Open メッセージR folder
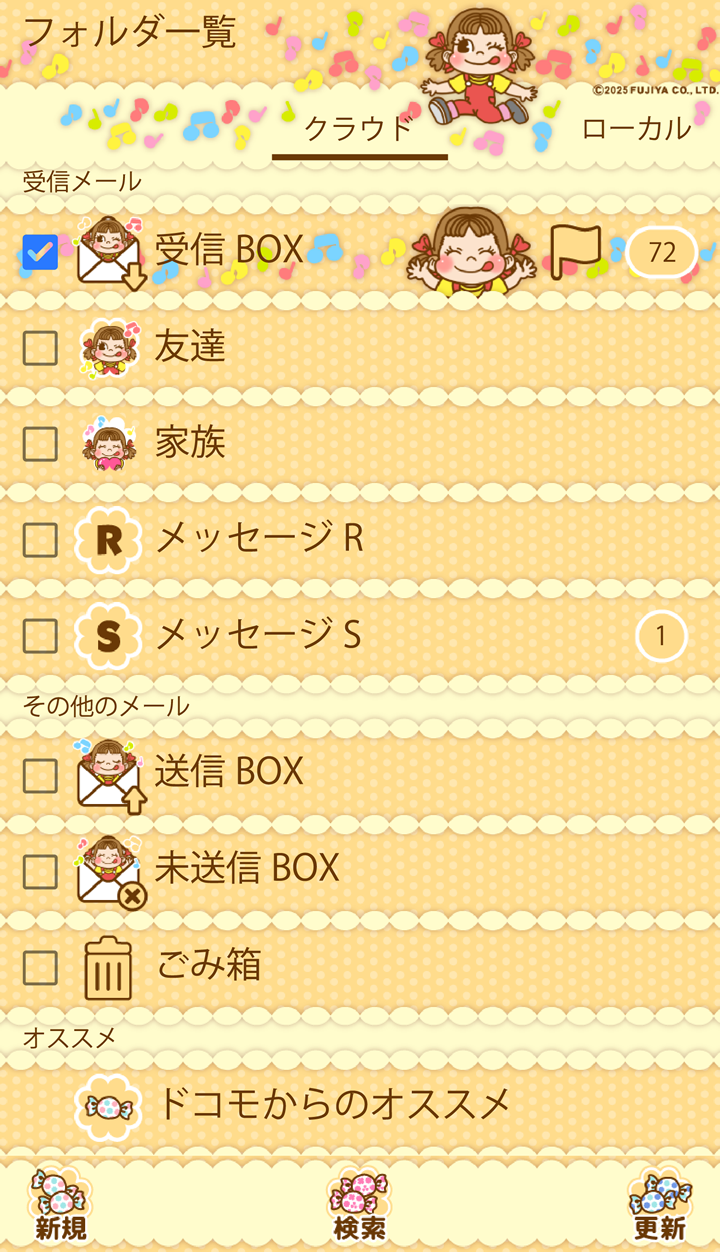This screenshot has height=1252, width=720. pos(260,538)
